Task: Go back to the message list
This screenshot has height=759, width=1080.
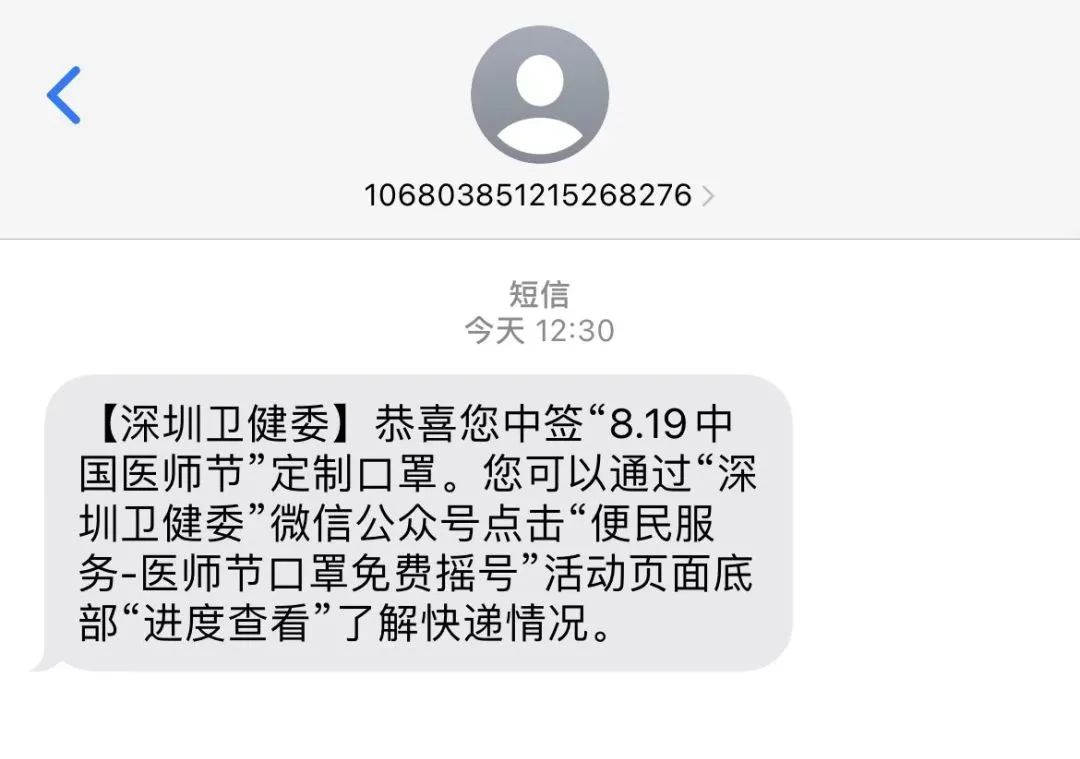Action: coord(64,95)
